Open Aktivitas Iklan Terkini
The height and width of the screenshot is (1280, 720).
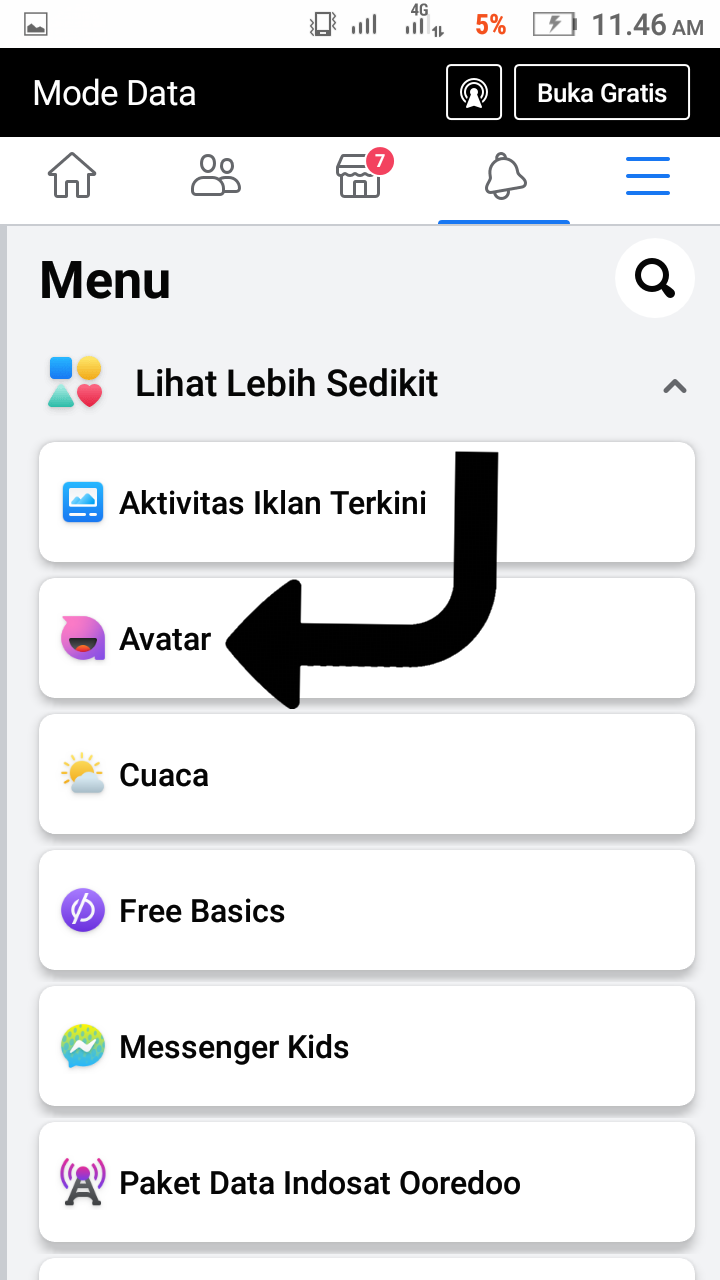point(366,502)
